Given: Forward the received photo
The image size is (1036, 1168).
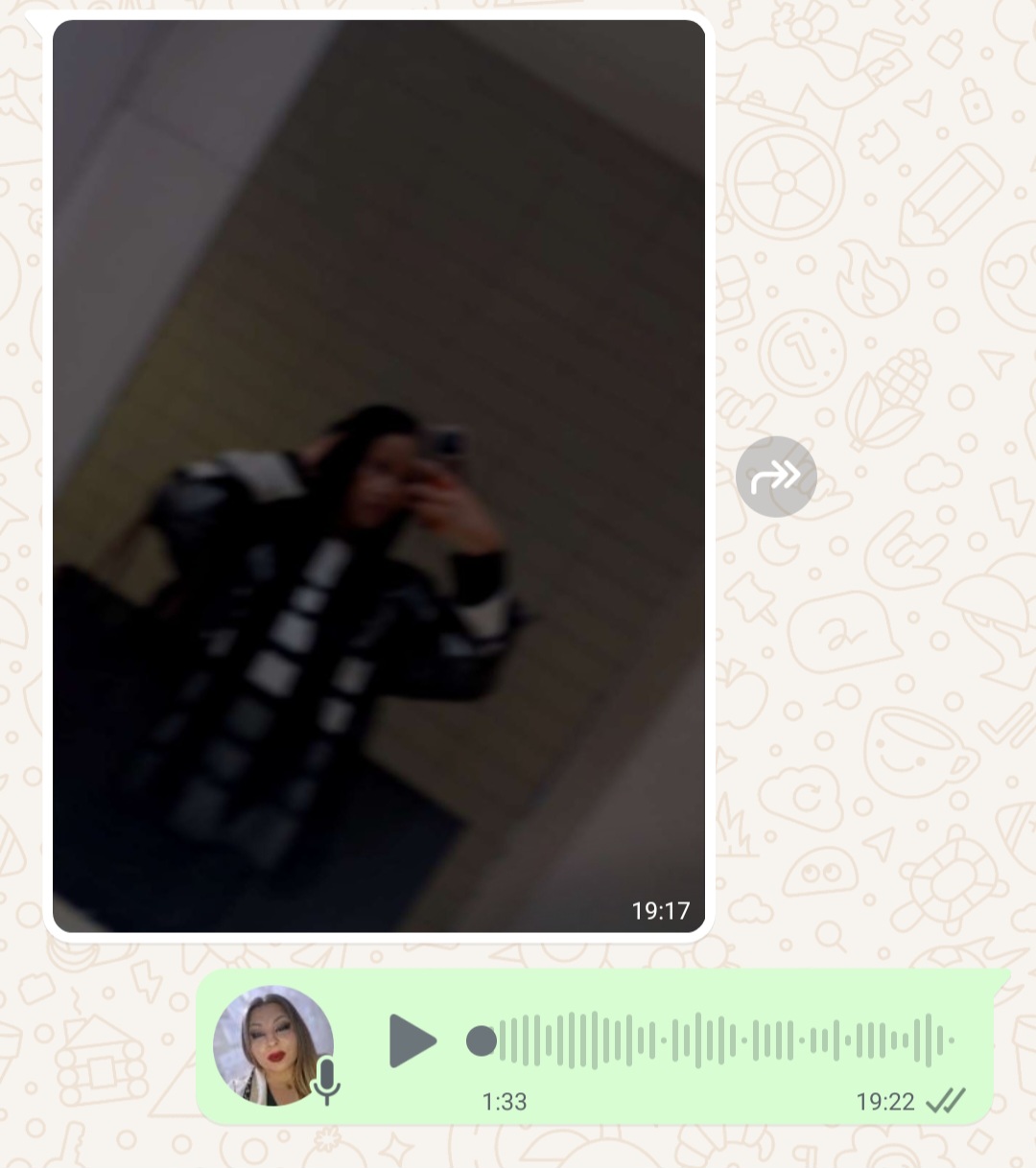Looking at the screenshot, I should tap(776, 477).
